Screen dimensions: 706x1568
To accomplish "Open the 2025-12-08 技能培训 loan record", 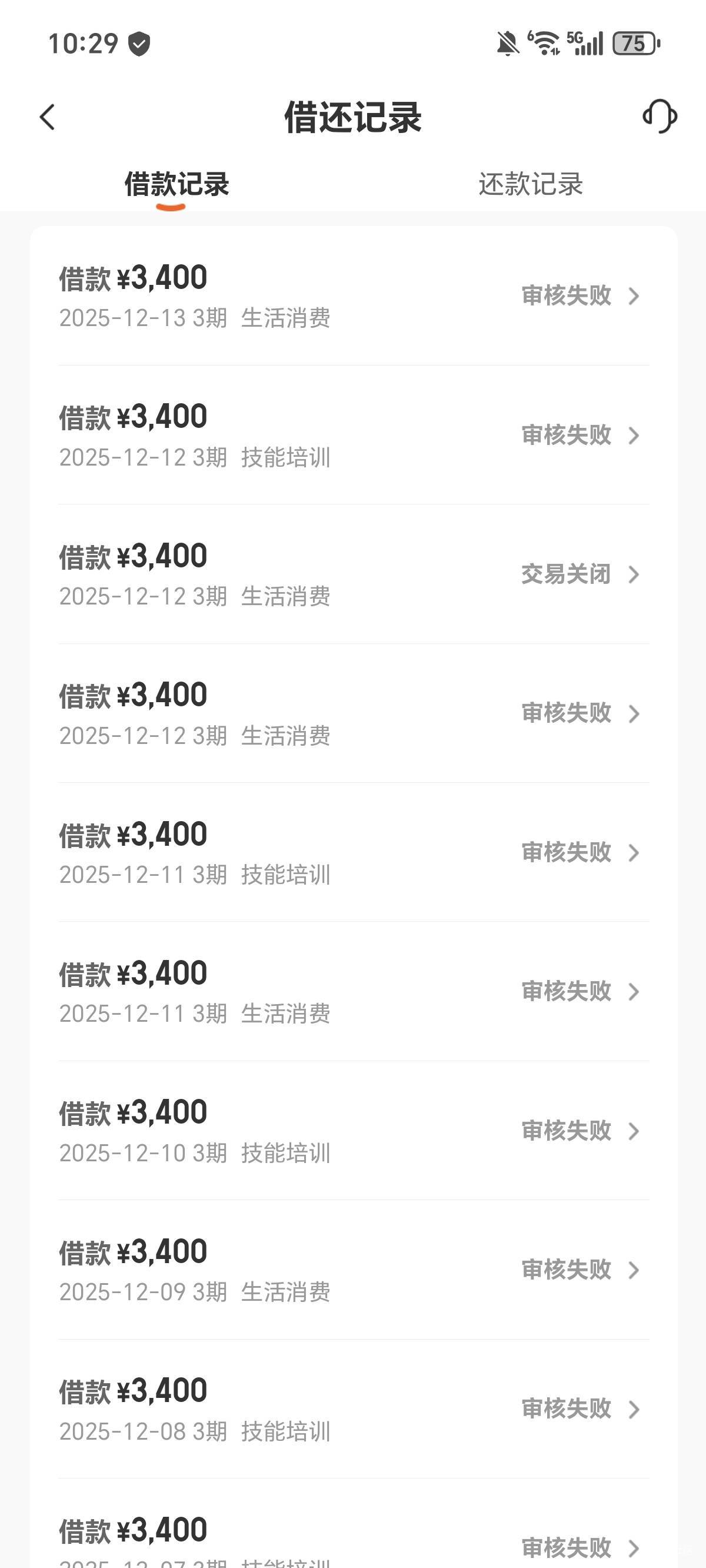I will tap(353, 1409).
